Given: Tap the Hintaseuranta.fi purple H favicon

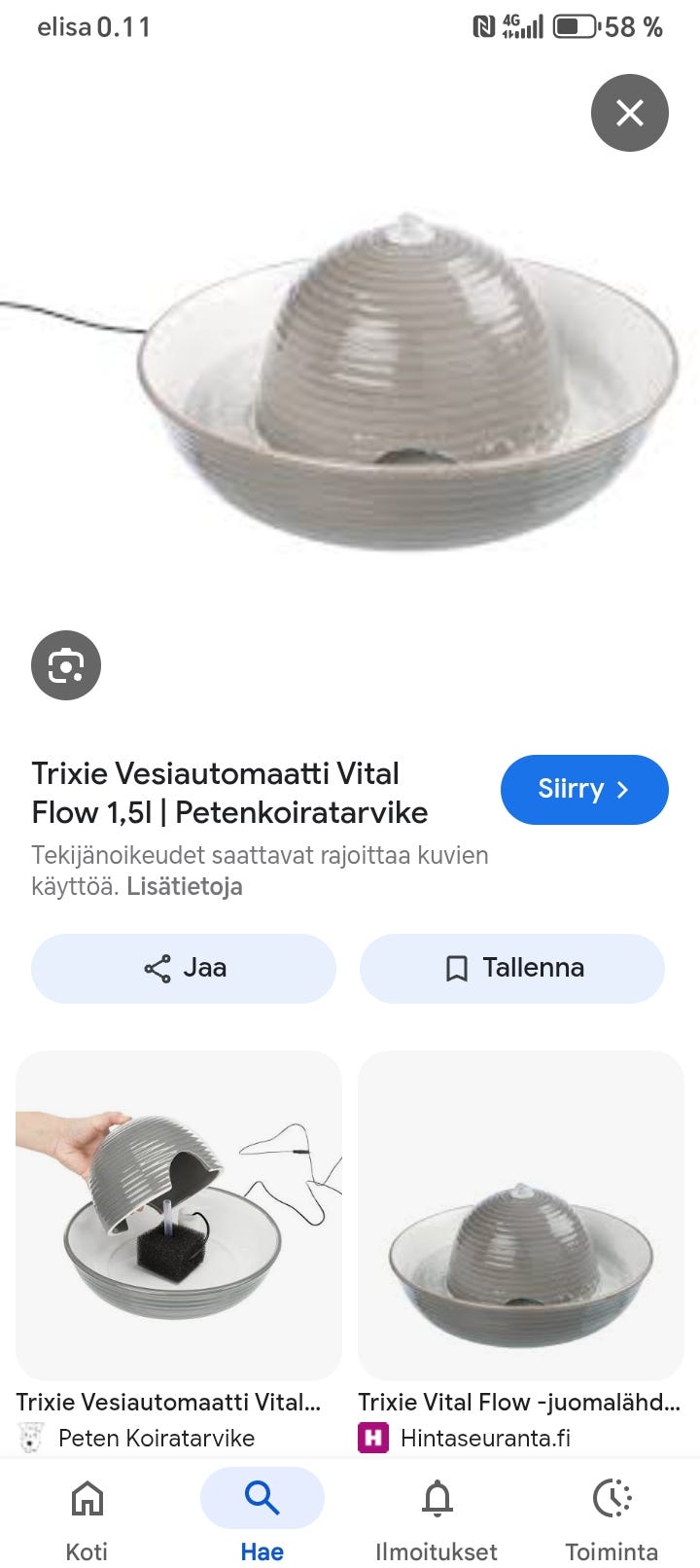Looking at the screenshot, I should (372, 1438).
